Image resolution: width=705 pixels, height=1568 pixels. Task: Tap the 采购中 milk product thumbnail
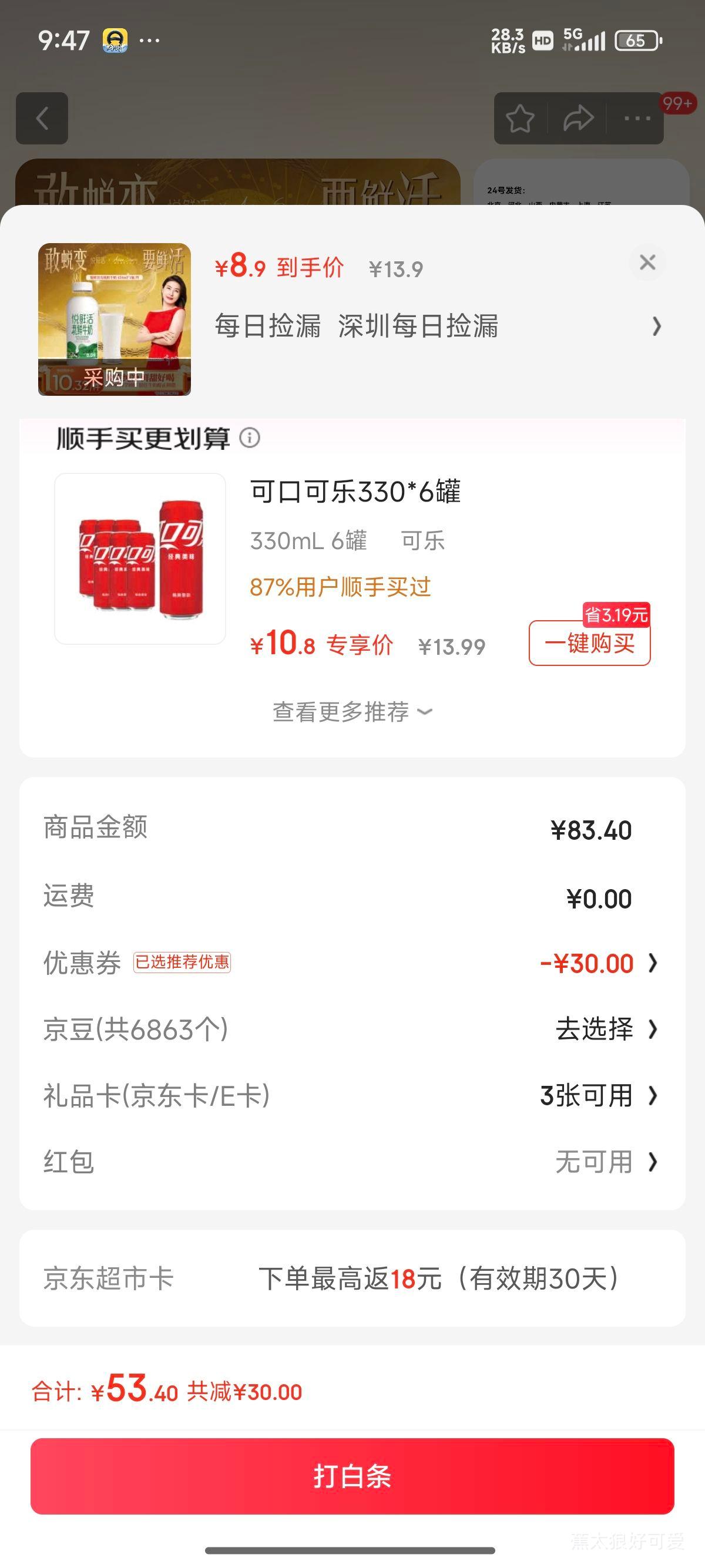115,318
